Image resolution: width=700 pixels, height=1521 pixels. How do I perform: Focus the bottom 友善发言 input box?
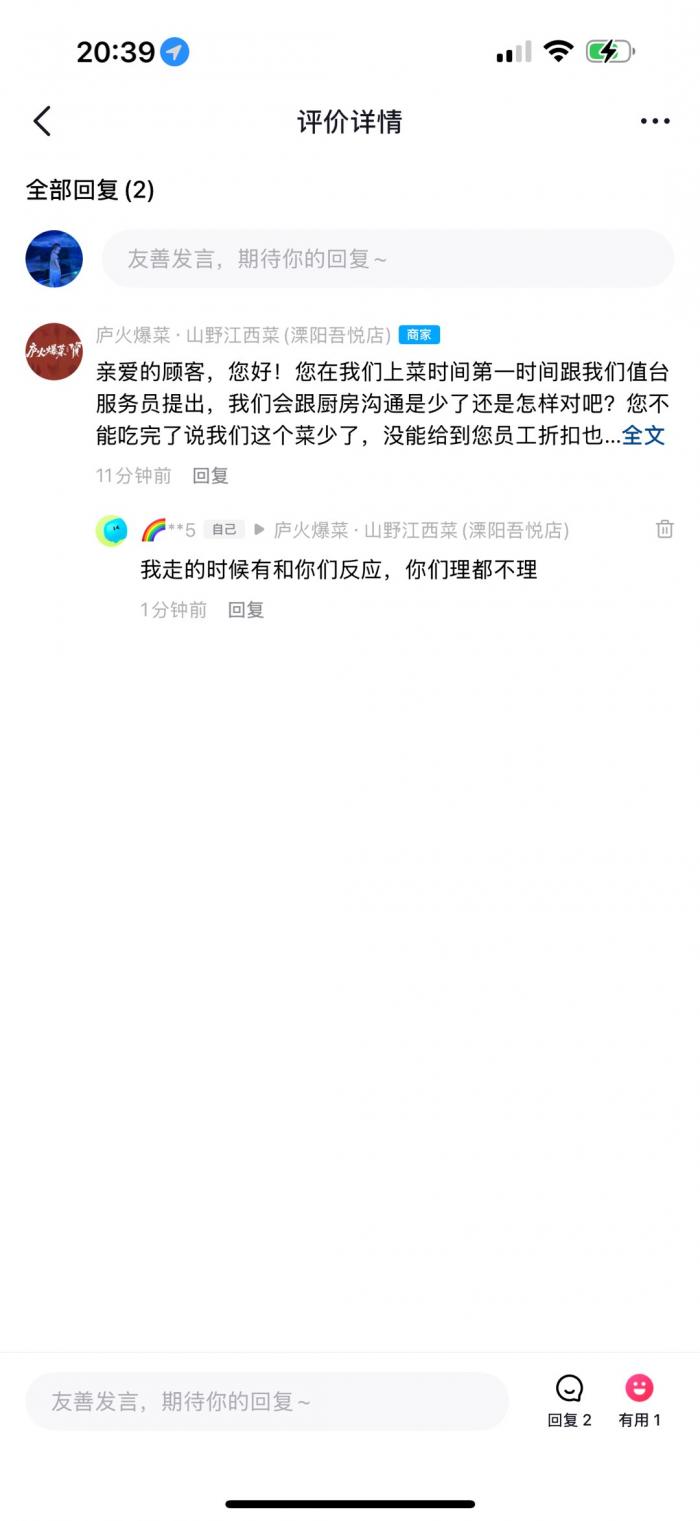point(266,1401)
